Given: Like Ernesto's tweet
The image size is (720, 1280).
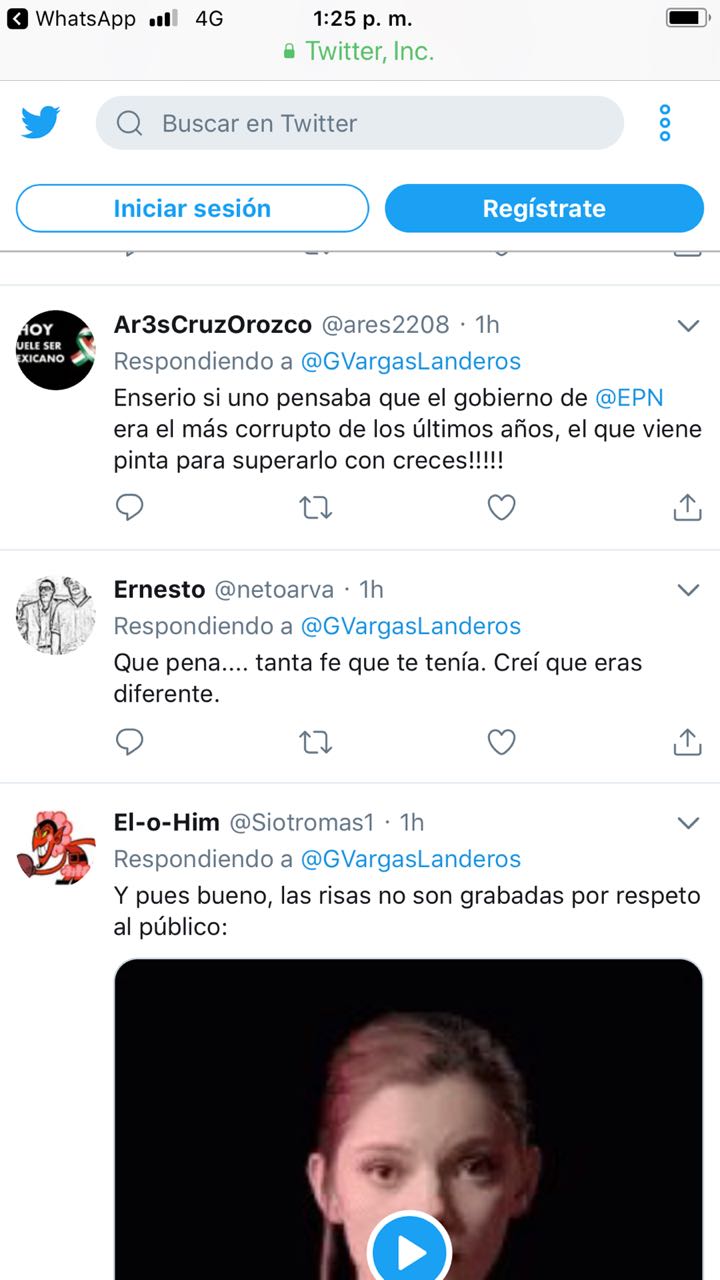Looking at the screenshot, I should pyautogui.click(x=501, y=742).
